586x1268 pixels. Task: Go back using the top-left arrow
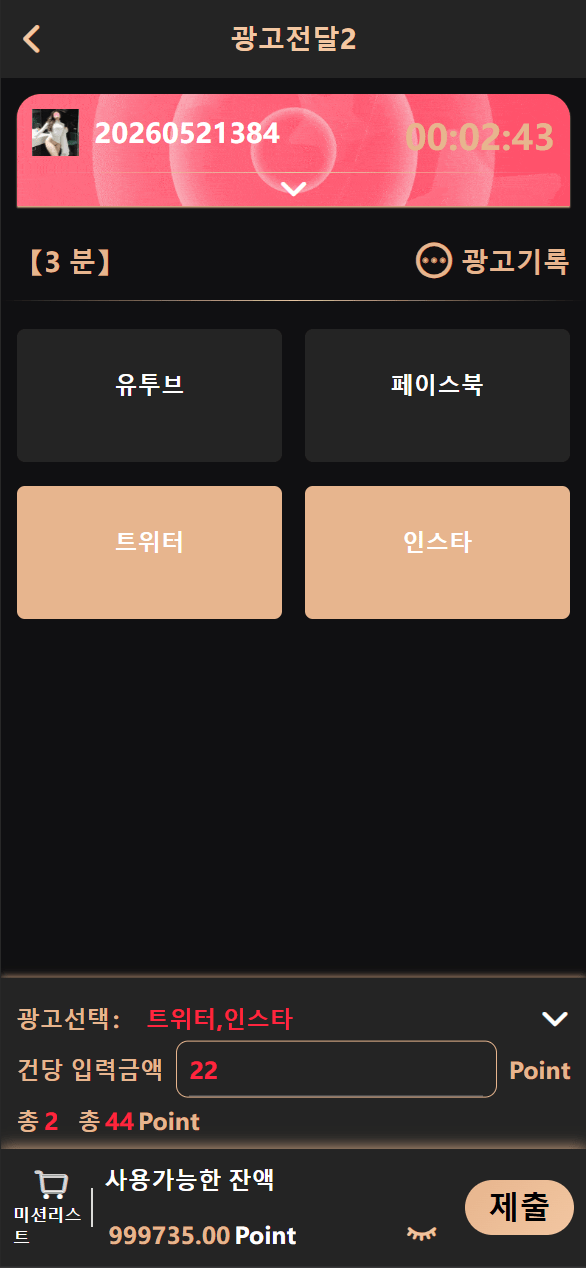tap(32, 39)
